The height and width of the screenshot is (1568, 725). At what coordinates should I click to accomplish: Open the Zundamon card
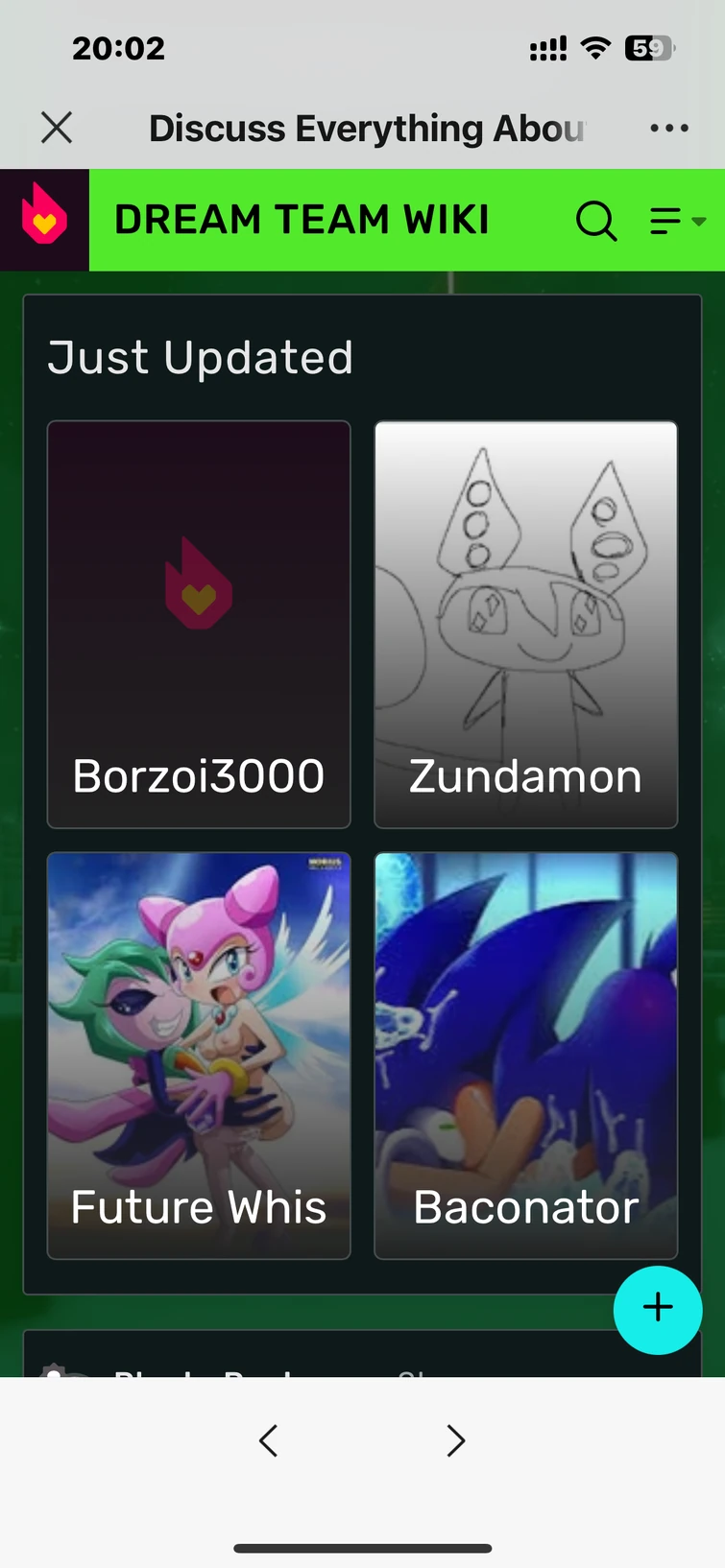(525, 624)
